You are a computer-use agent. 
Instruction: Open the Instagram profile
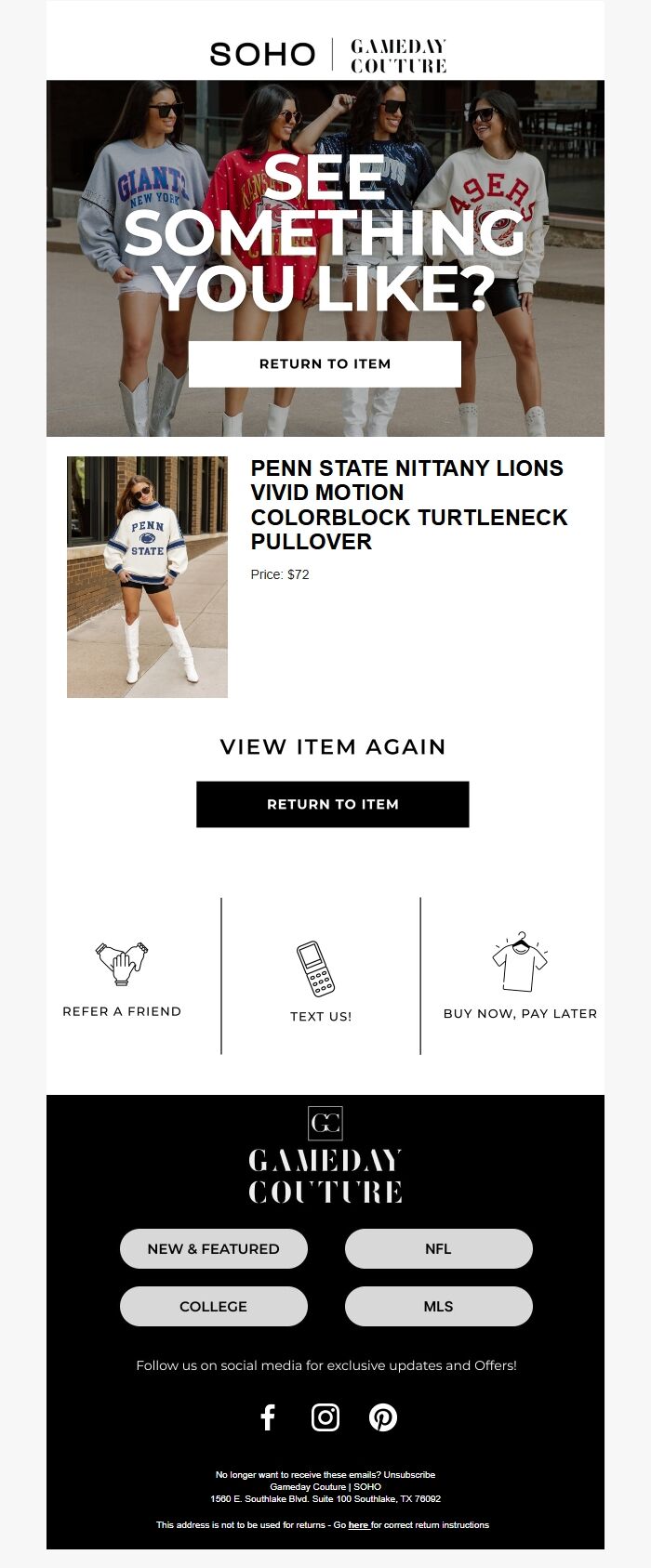click(325, 1417)
